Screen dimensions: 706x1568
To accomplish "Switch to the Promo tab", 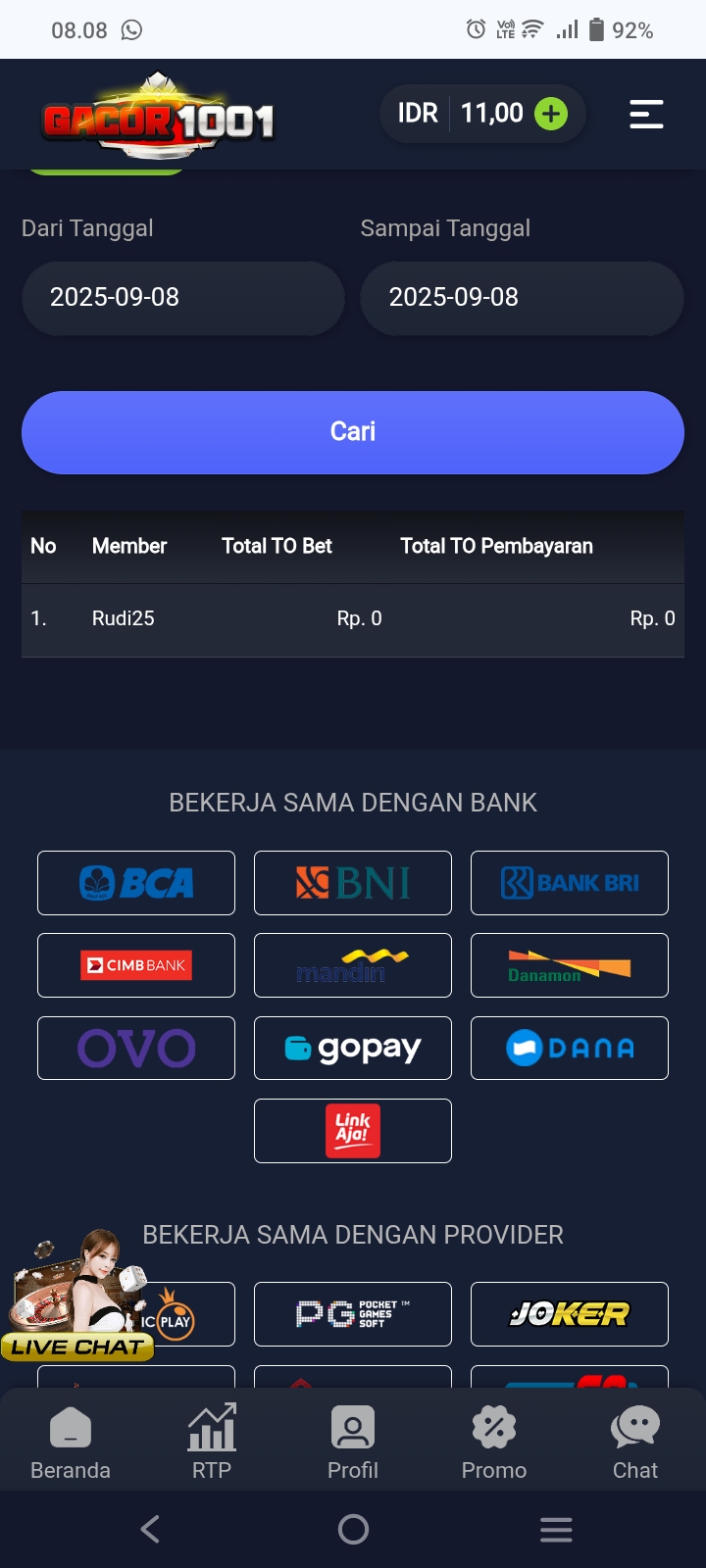I will point(494,1443).
